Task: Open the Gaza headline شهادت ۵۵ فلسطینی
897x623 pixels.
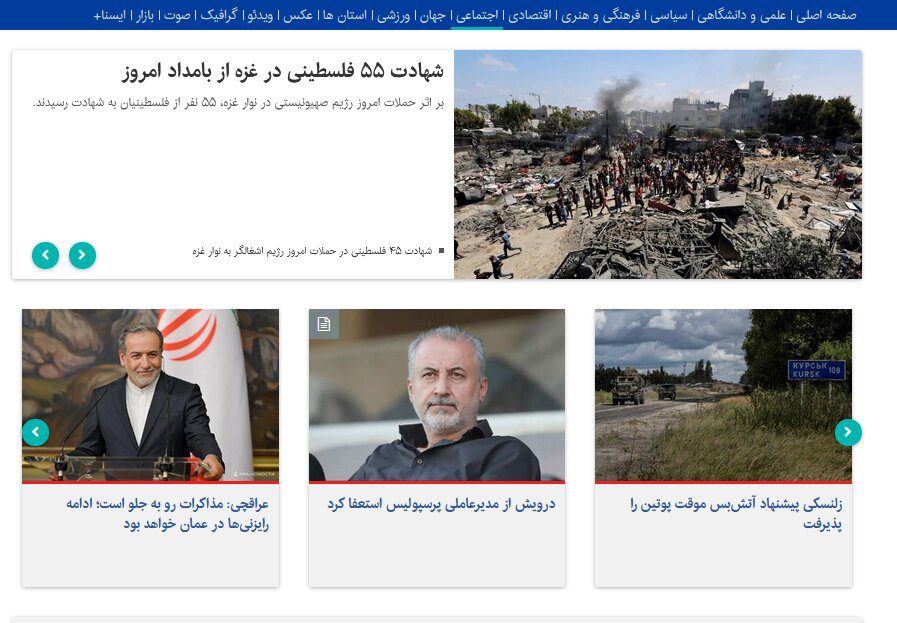Action: 283,72
